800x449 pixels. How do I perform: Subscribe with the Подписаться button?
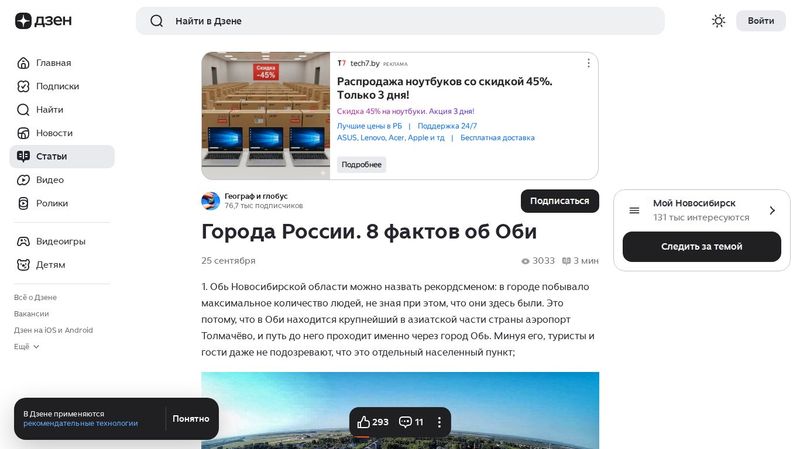click(559, 201)
